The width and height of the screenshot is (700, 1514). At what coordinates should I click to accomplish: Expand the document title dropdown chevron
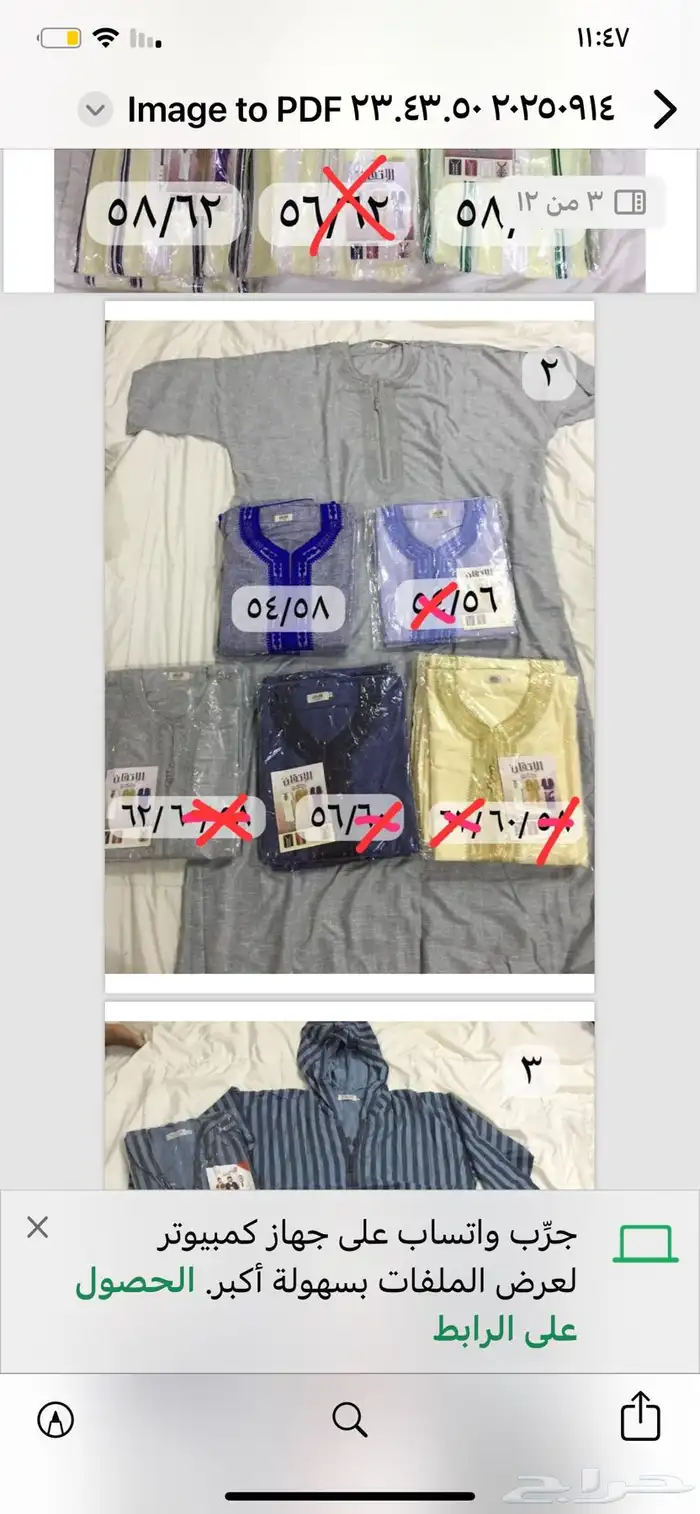coord(95,110)
